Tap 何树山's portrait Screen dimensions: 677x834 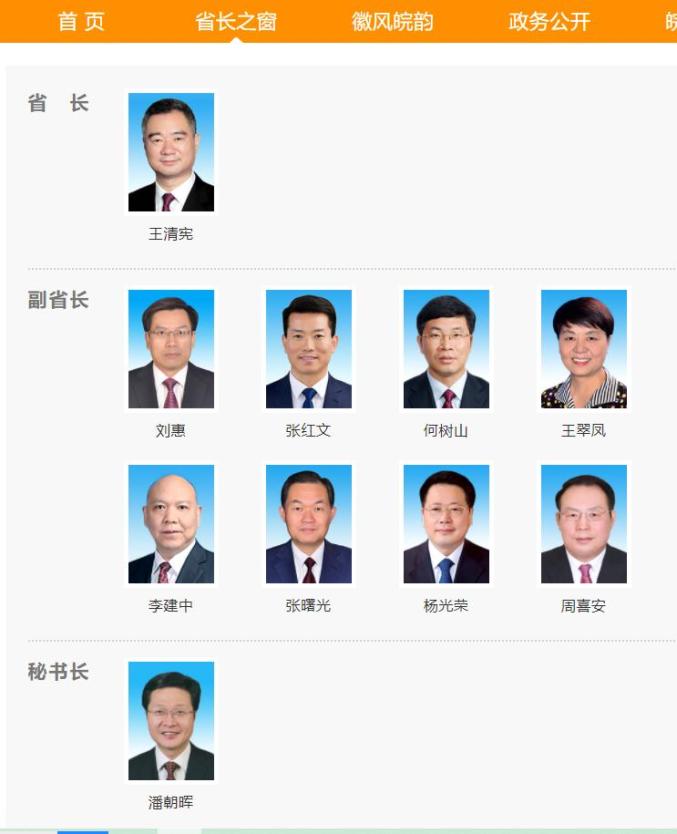tap(446, 349)
